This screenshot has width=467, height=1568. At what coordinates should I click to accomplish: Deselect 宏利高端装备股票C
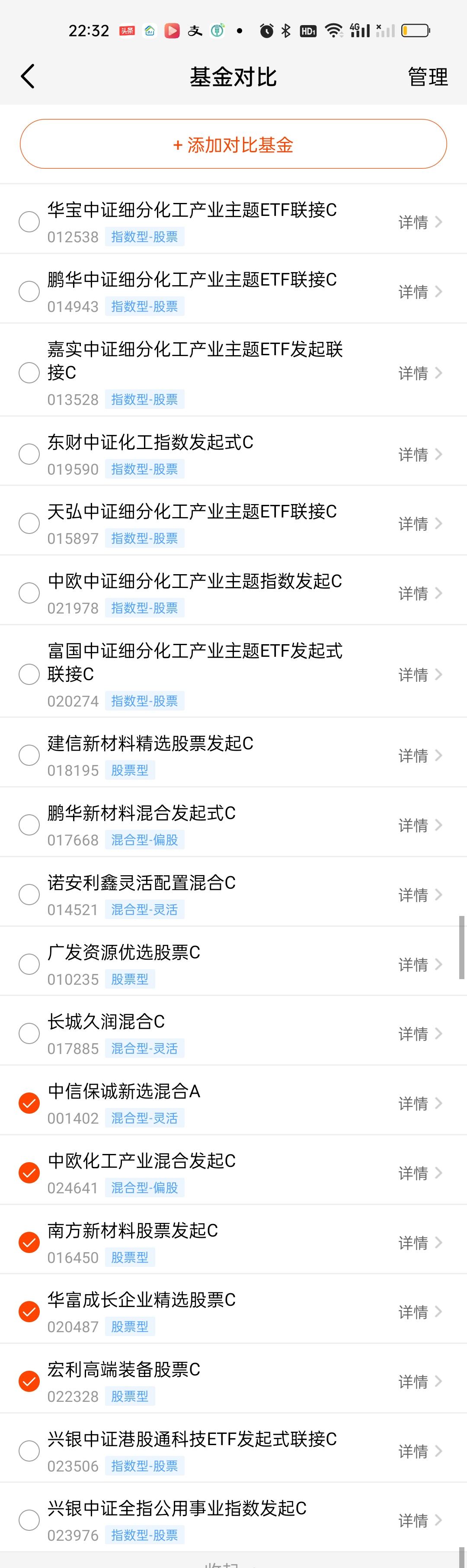29,1381
